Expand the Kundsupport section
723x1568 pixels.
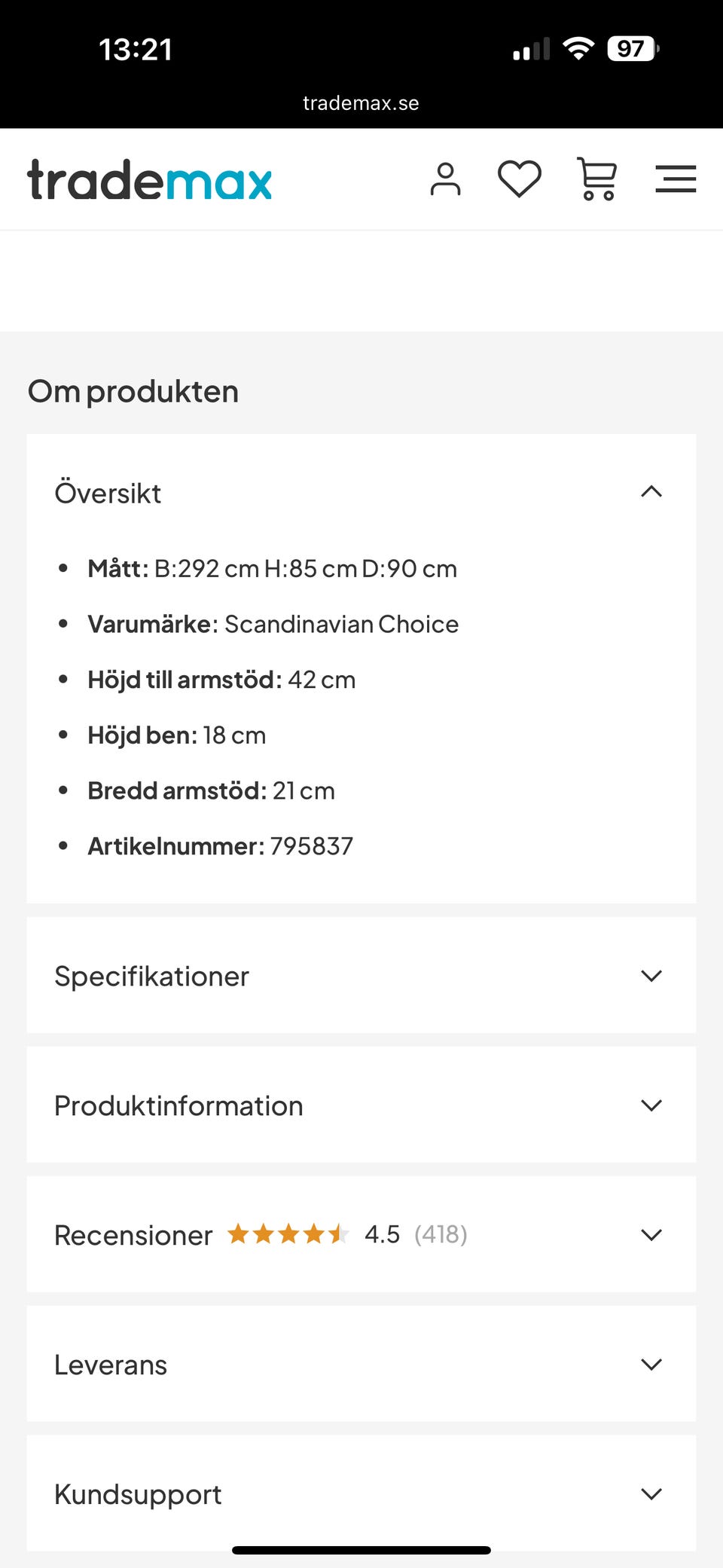pos(651,1493)
